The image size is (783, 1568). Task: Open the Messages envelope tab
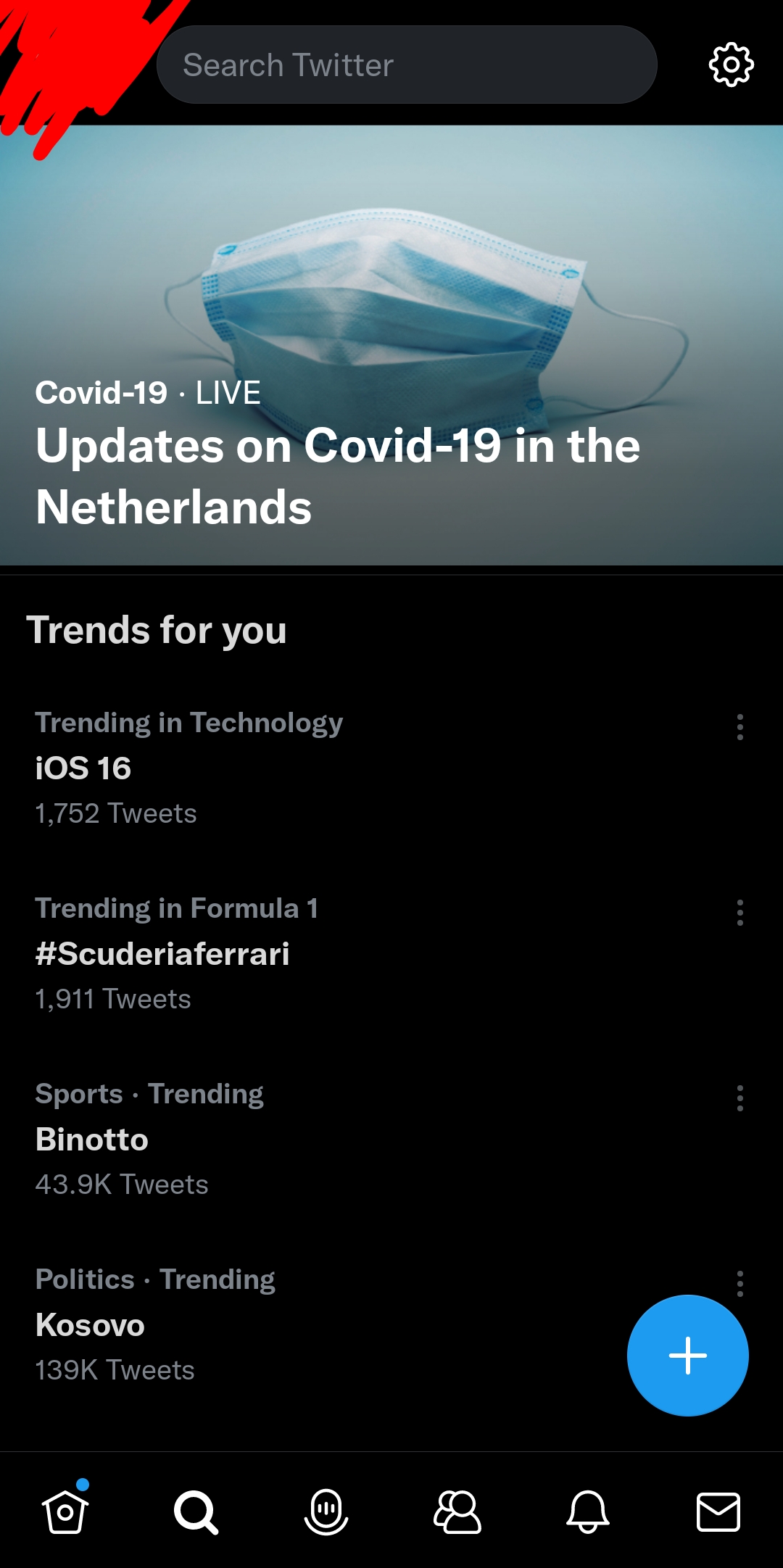[x=718, y=1512]
